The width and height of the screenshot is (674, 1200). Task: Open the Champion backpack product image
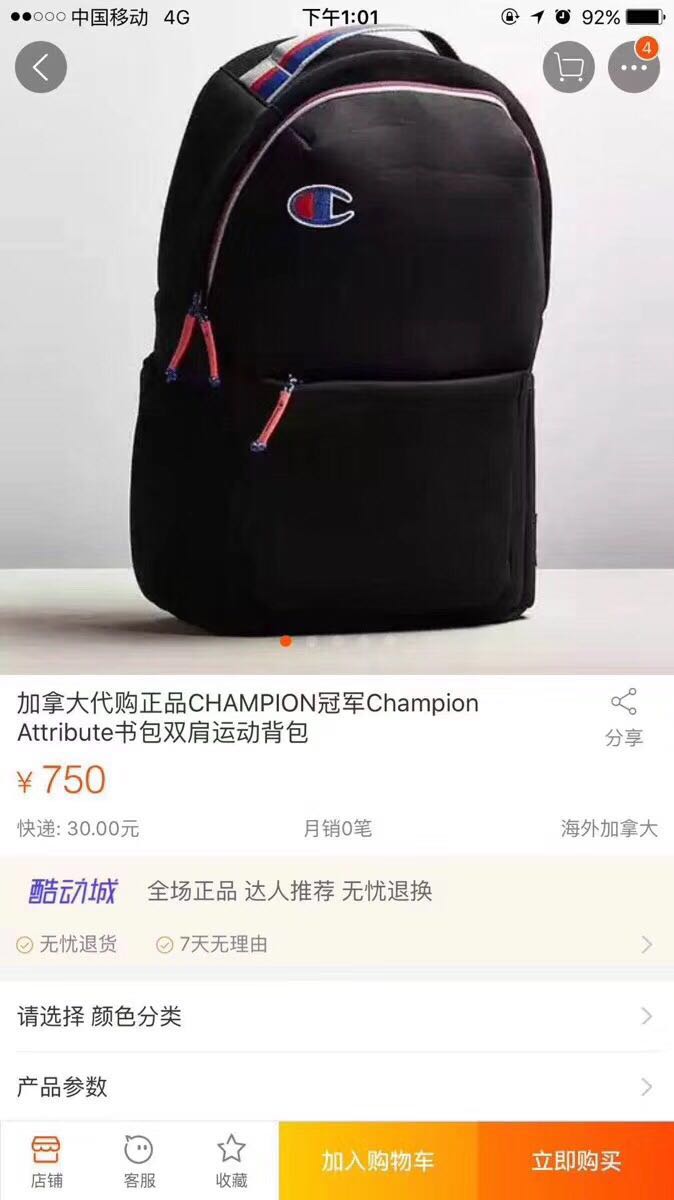pos(337,340)
